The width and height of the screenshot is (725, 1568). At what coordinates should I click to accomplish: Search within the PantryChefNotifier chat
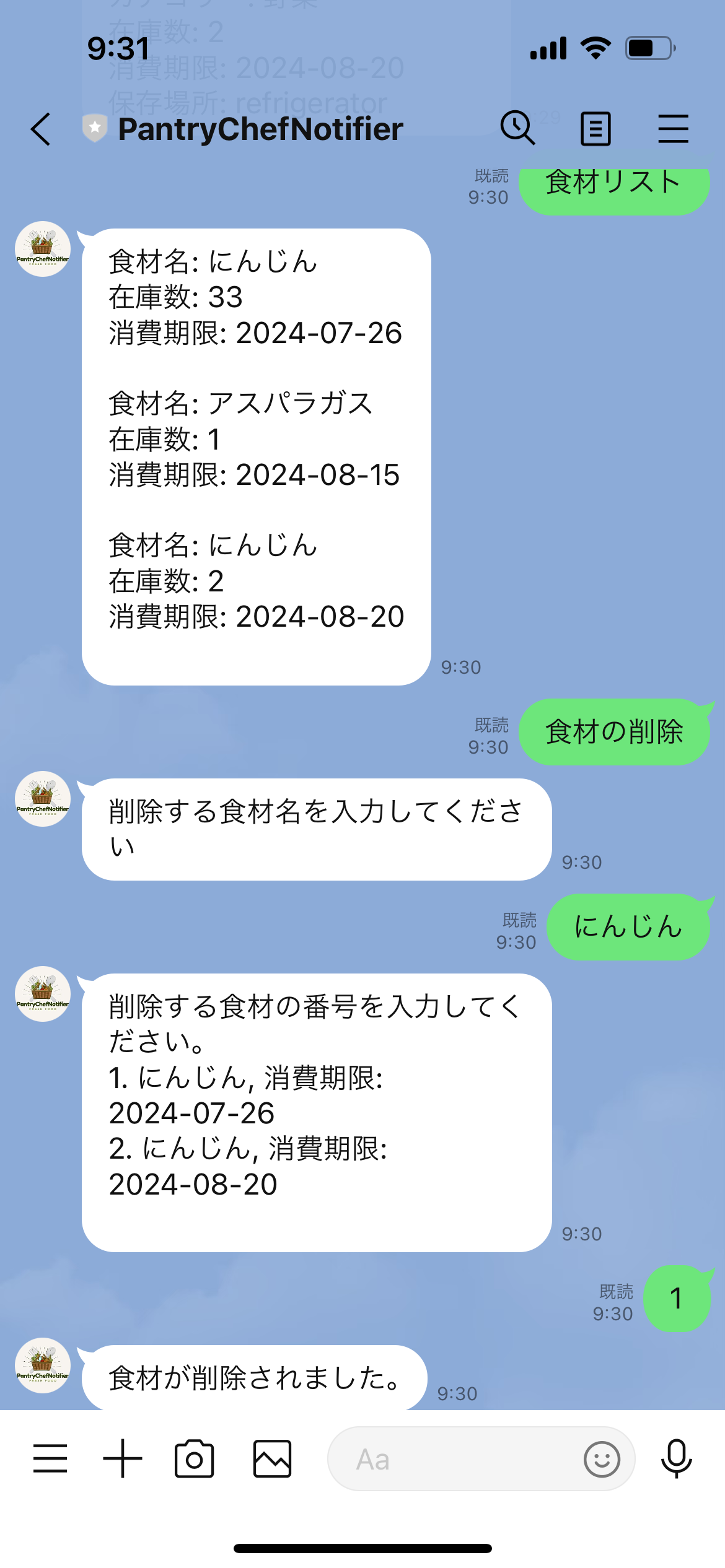(517, 128)
